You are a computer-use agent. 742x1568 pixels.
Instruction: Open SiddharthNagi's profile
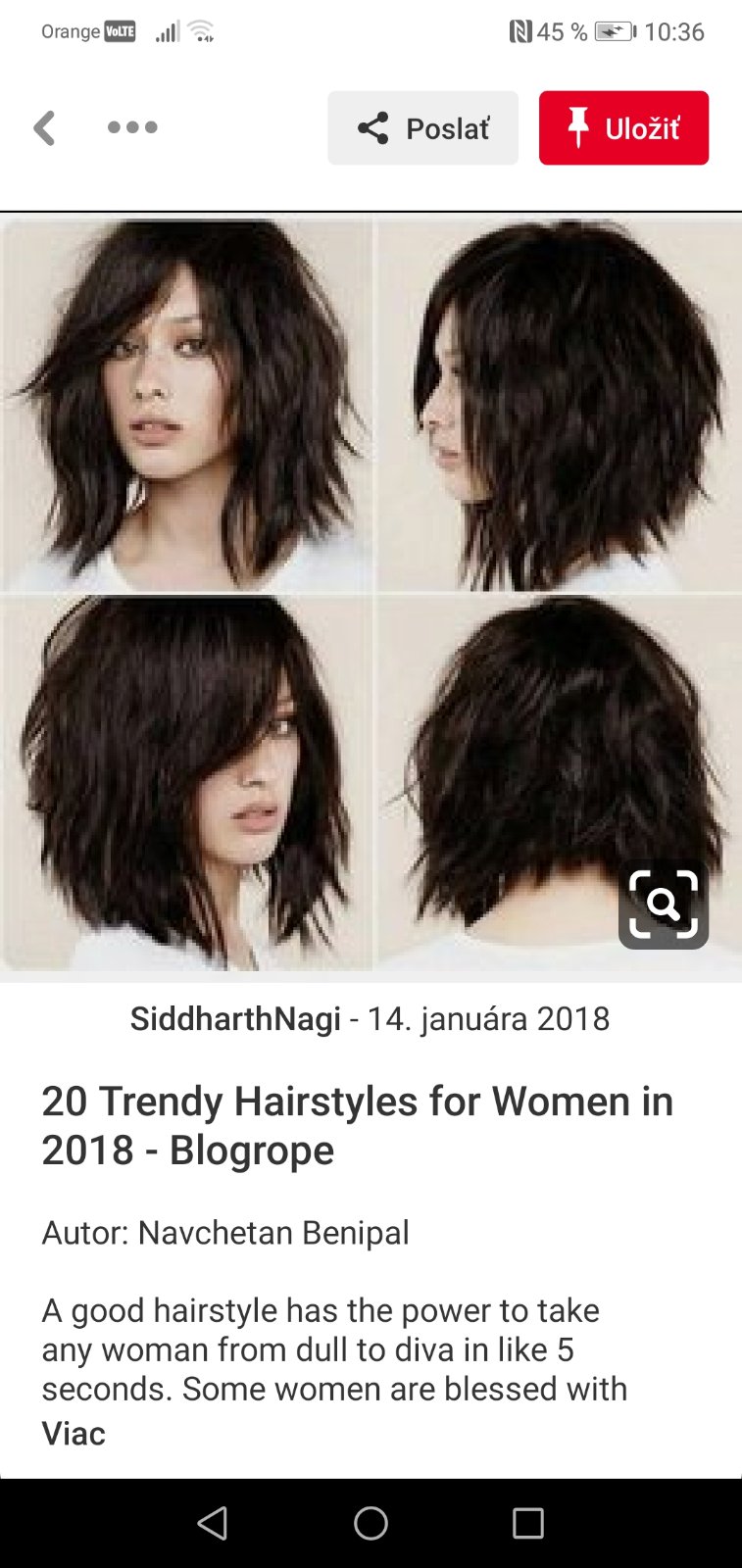point(235,1019)
